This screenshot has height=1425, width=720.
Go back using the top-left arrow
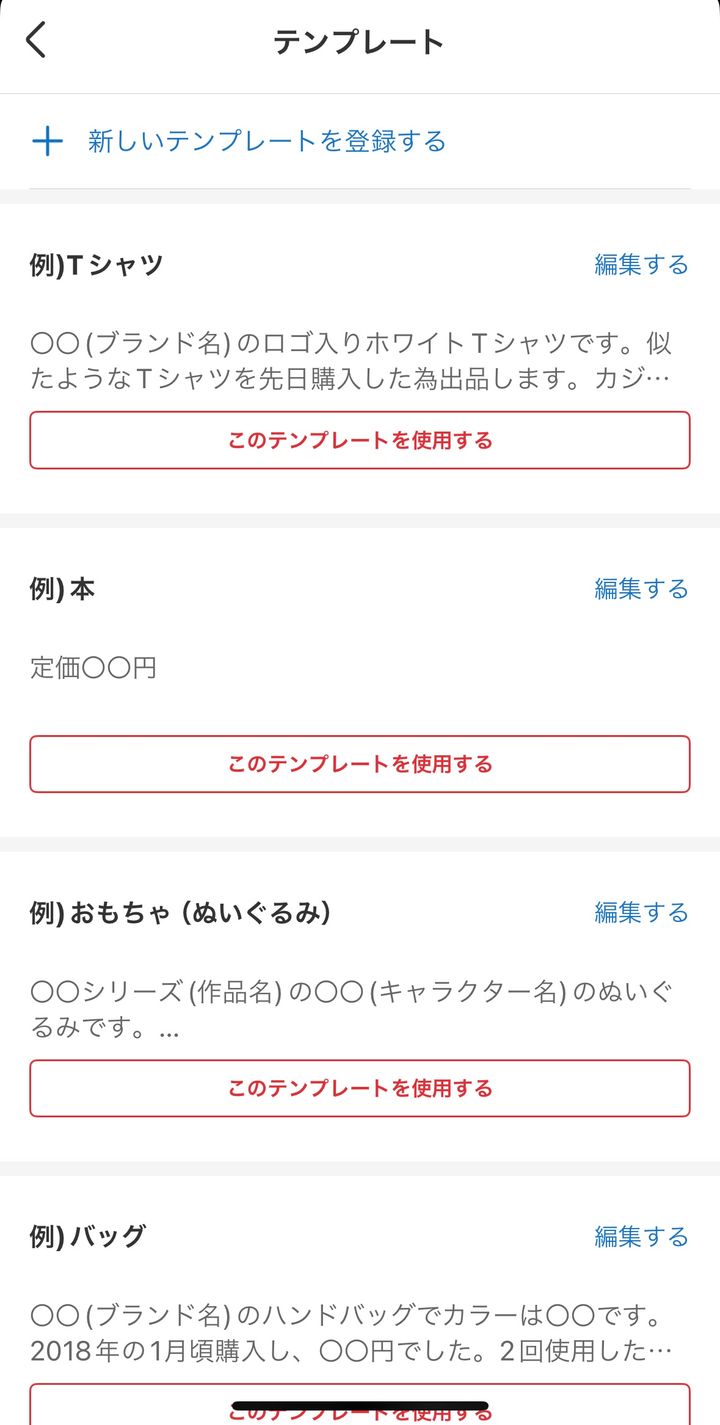[x=36, y=41]
